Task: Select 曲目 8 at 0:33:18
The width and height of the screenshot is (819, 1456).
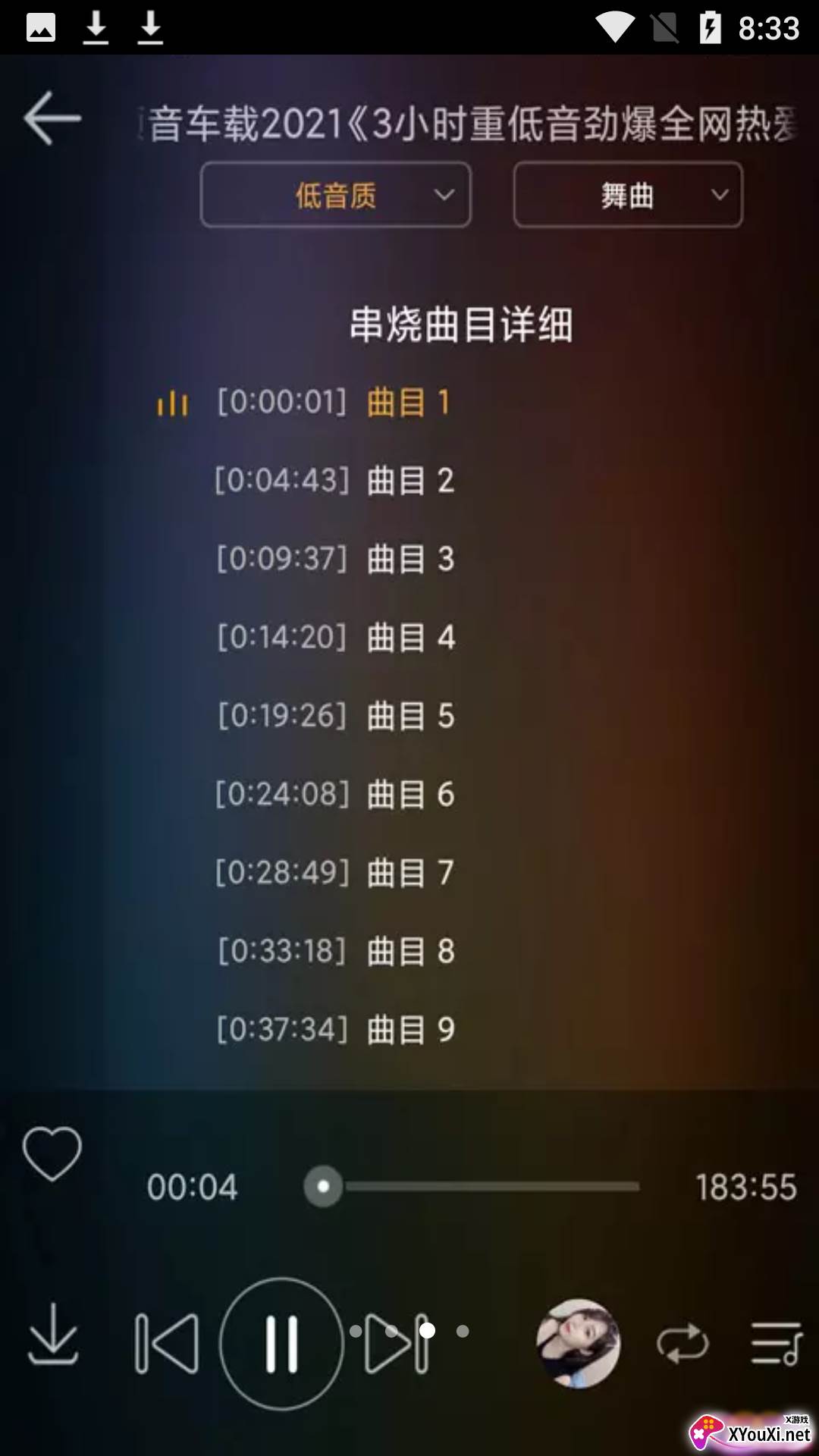Action: click(334, 951)
